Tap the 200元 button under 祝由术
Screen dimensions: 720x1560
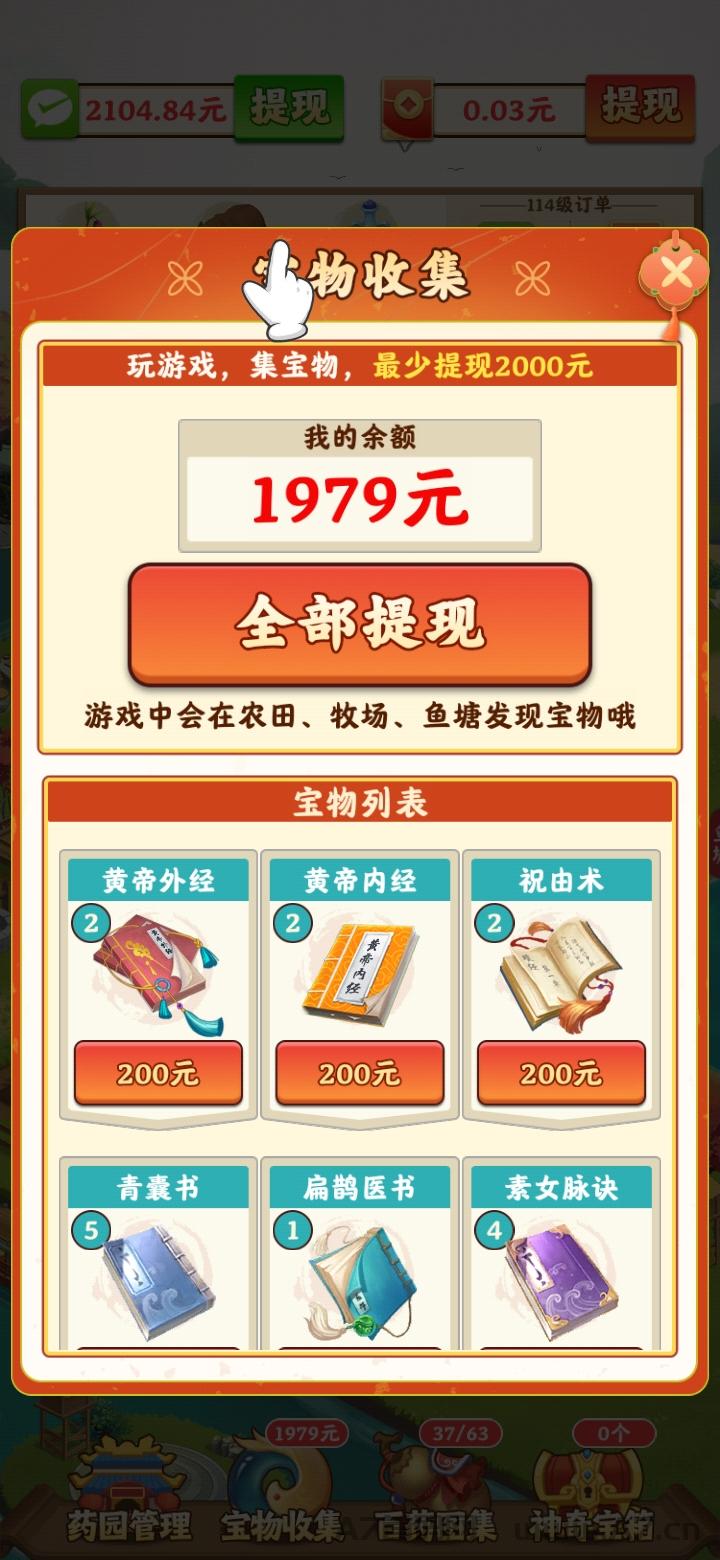pos(561,1073)
